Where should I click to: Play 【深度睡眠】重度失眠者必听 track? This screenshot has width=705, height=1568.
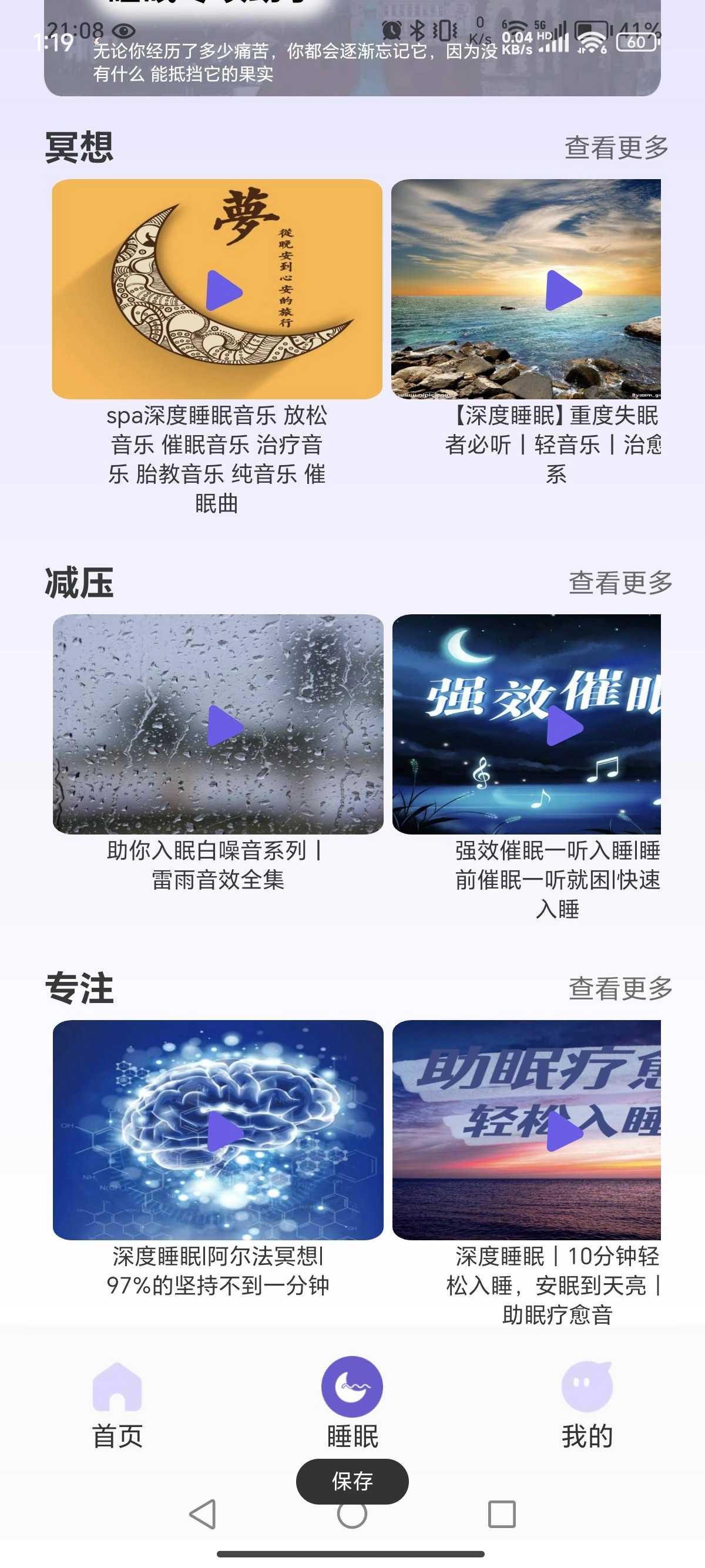pyautogui.click(x=563, y=290)
